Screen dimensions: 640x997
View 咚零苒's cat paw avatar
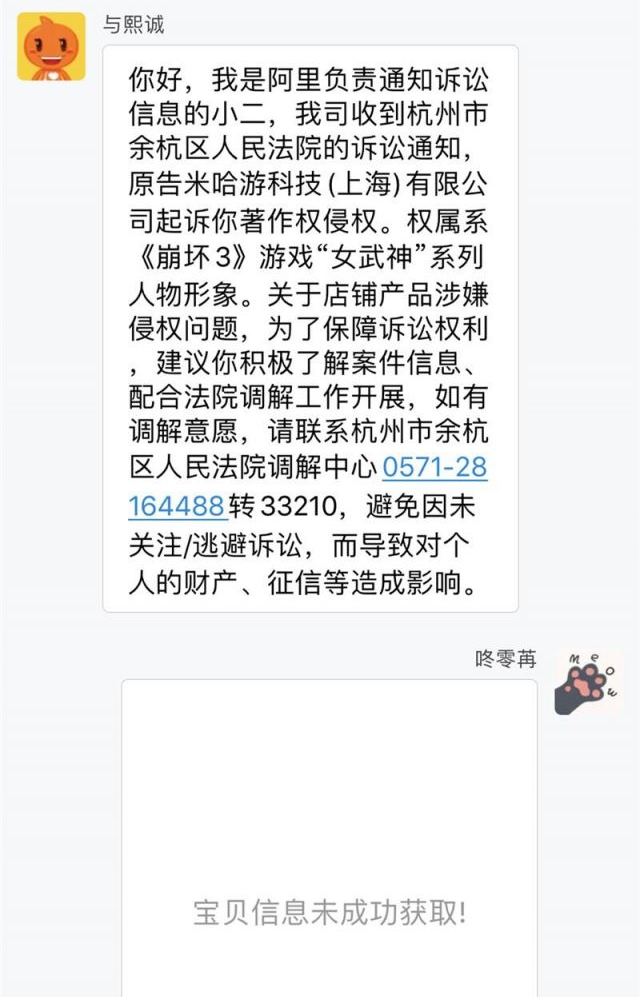click(x=588, y=682)
